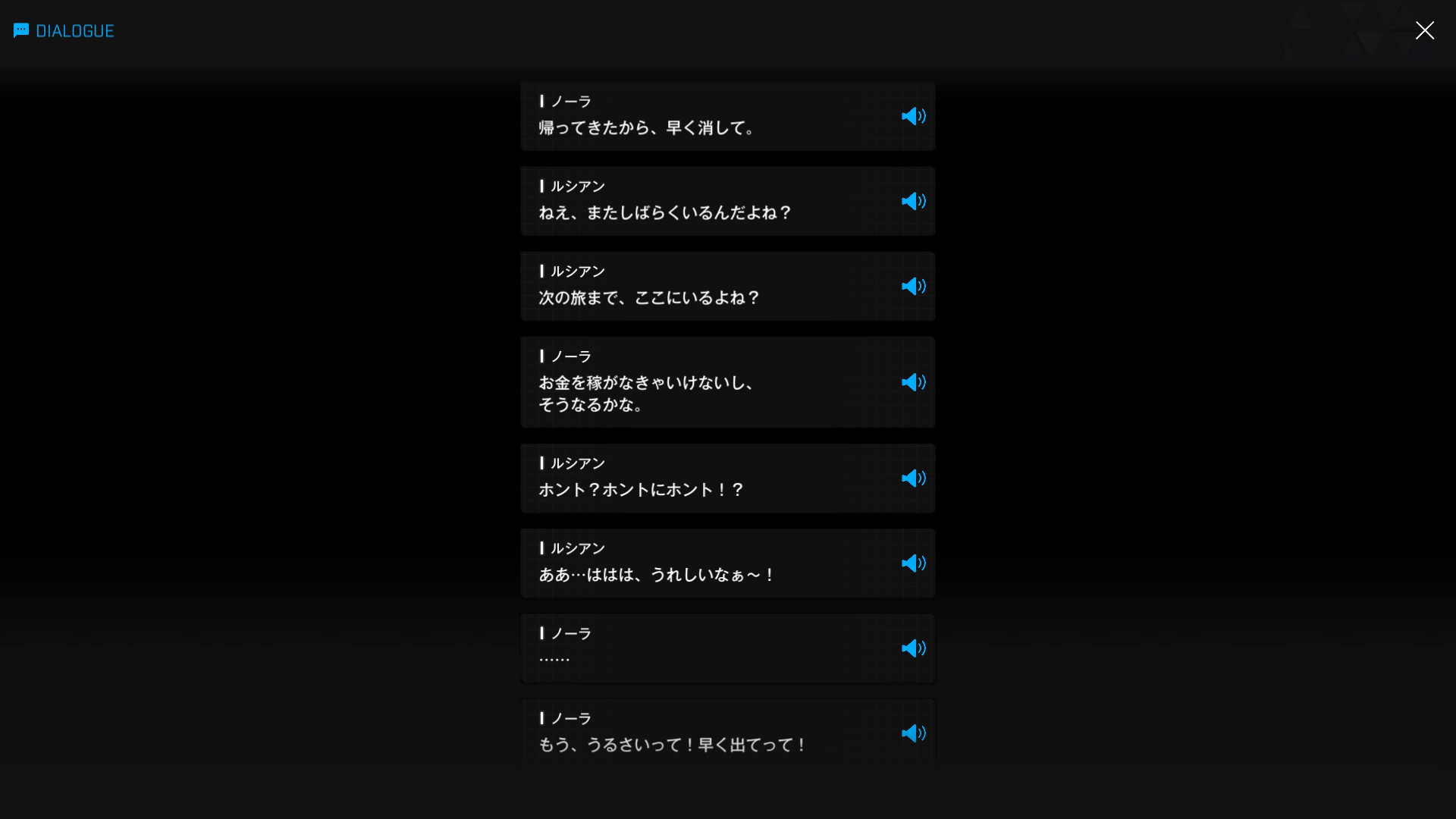The height and width of the screenshot is (819, 1456).
Task: Play voice for ノーラ's …… line
Action: tap(913, 648)
